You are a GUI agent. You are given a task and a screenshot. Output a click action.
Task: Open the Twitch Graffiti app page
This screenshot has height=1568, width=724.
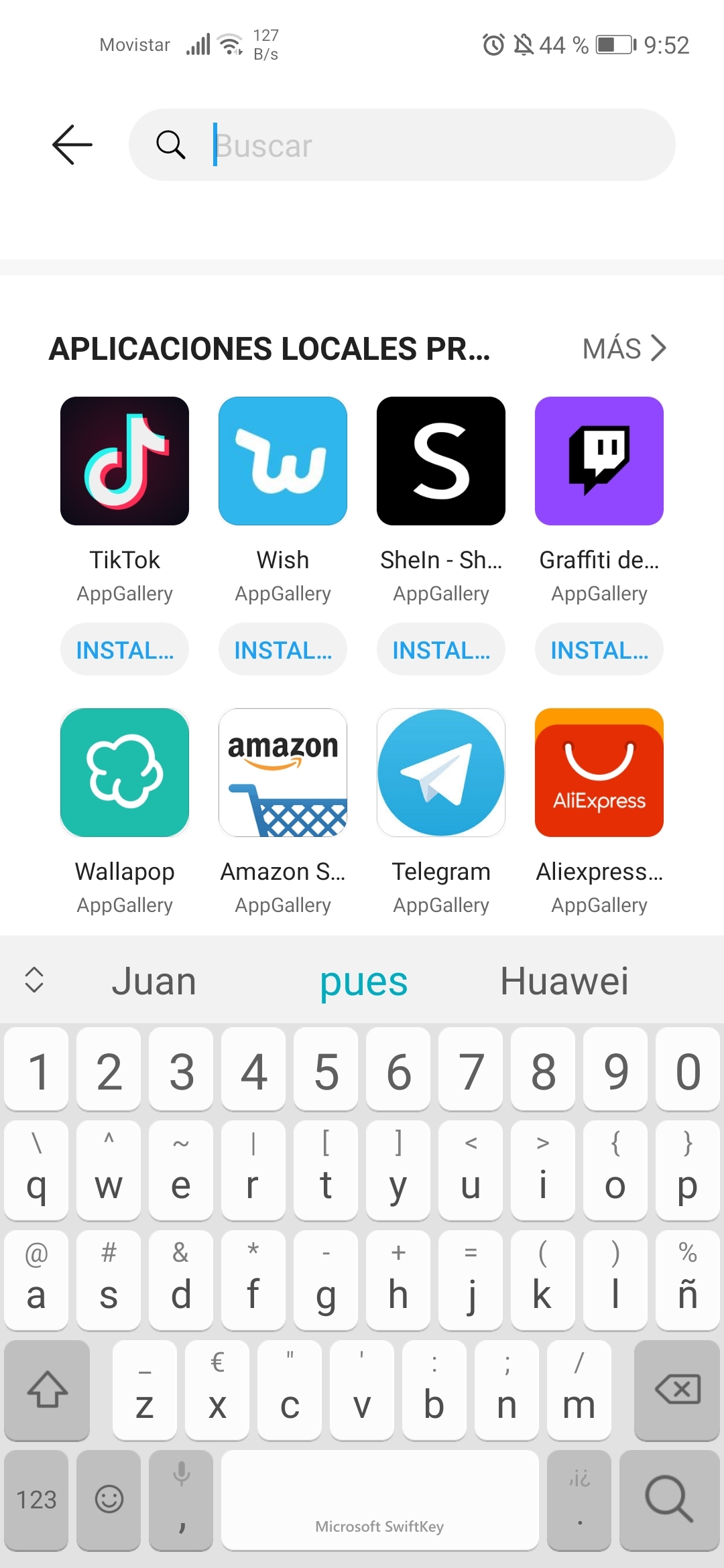[x=599, y=460]
